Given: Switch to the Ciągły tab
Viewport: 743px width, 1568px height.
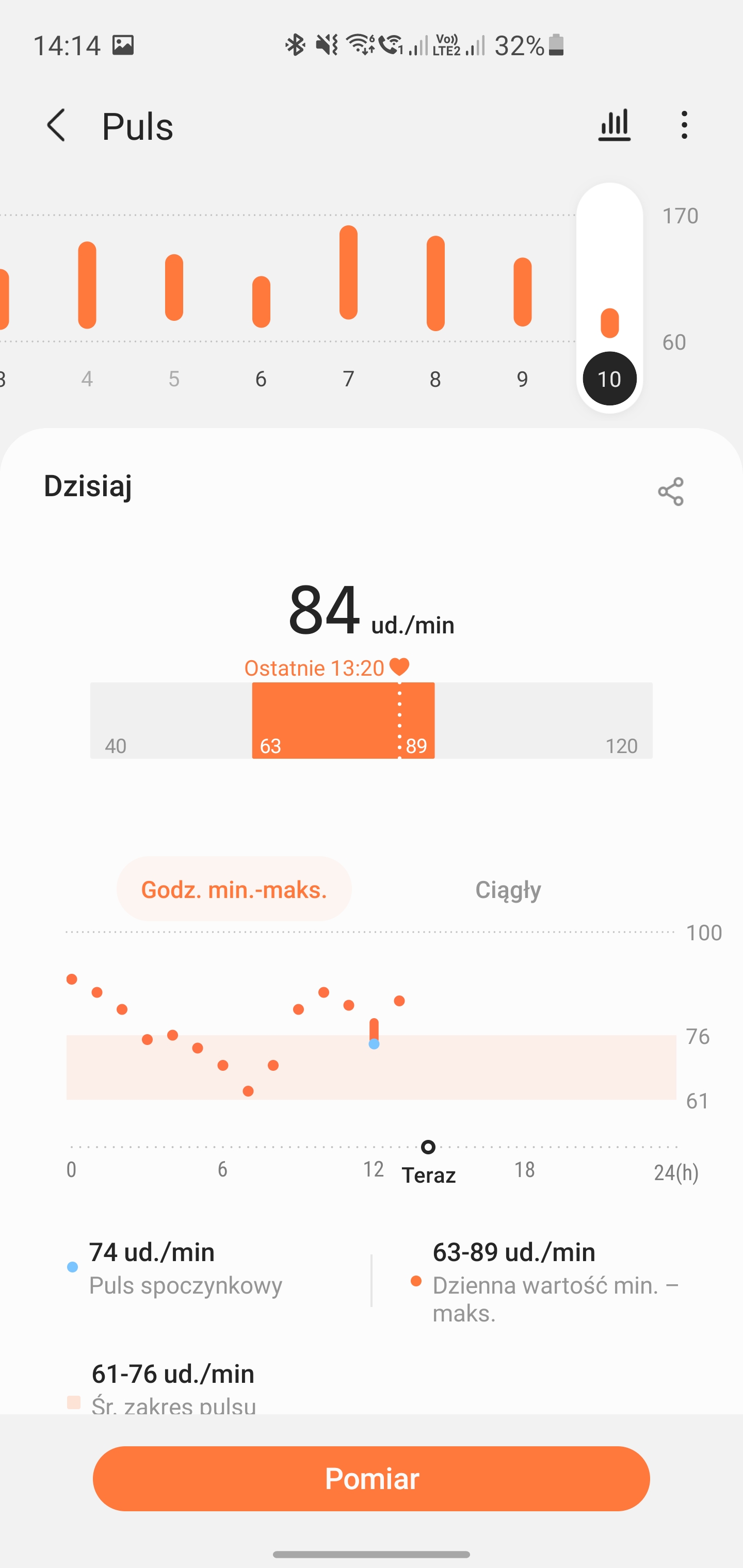Looking at the screenshot, I should point(508,889).
